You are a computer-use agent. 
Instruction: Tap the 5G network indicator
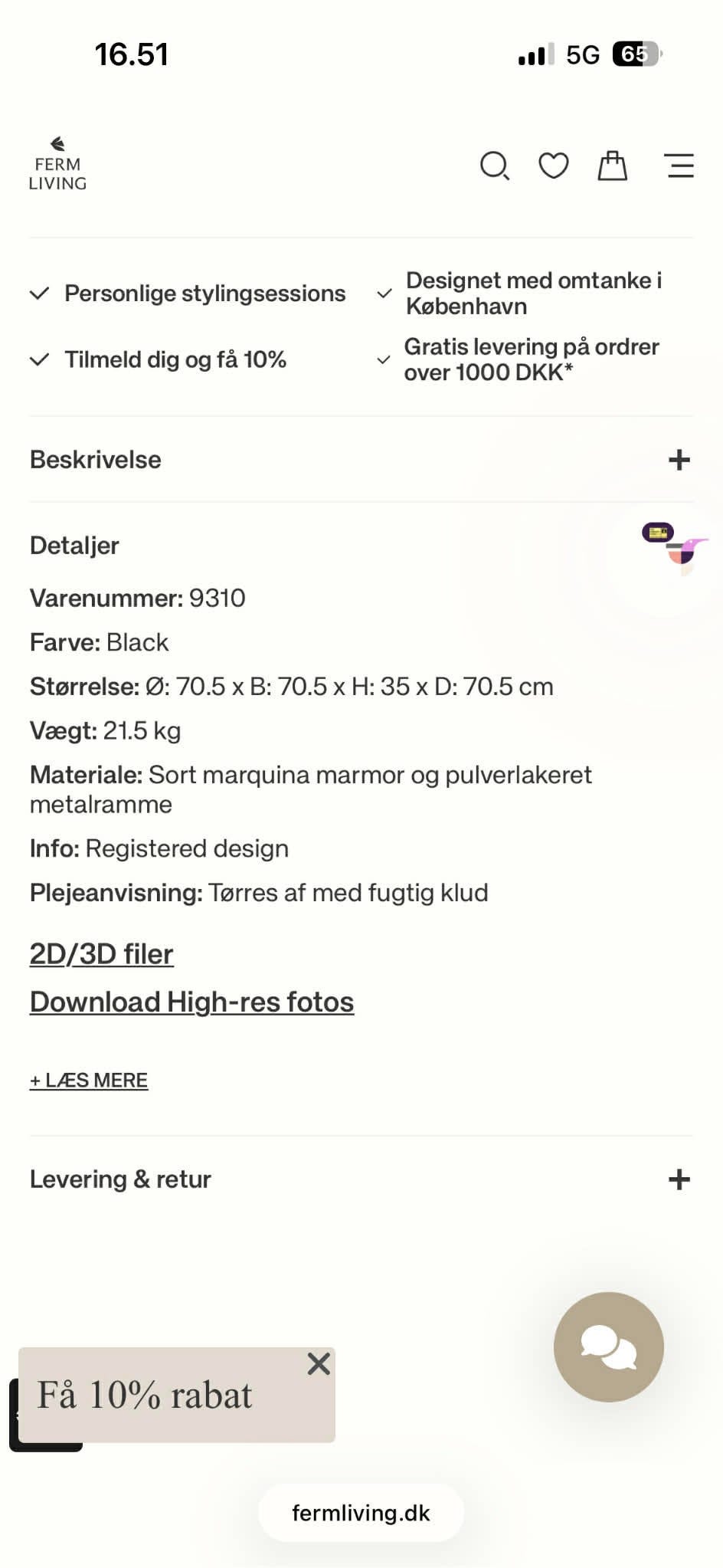point(583,54)
